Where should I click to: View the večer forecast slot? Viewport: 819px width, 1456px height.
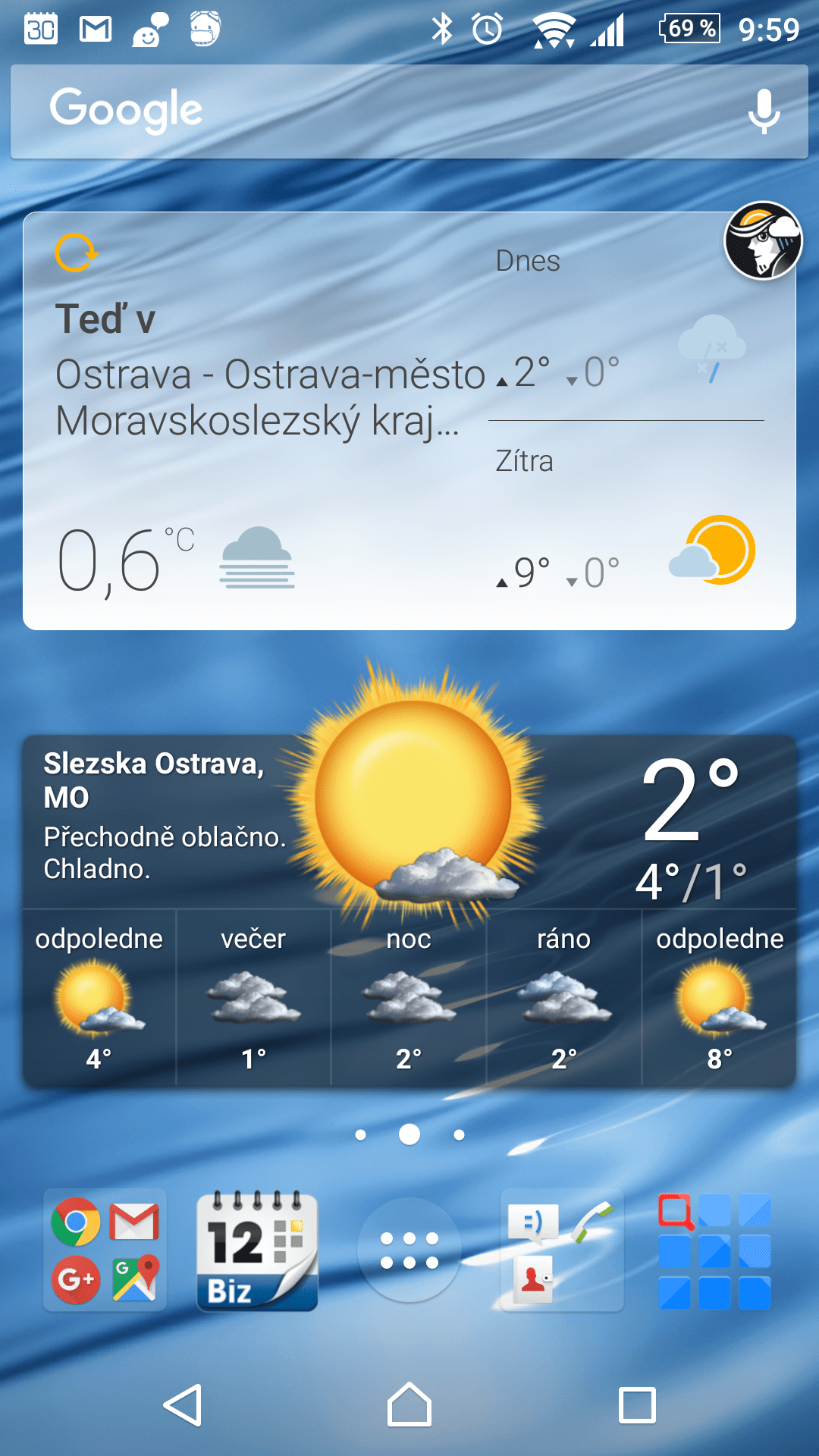click(x=254, y=997)
